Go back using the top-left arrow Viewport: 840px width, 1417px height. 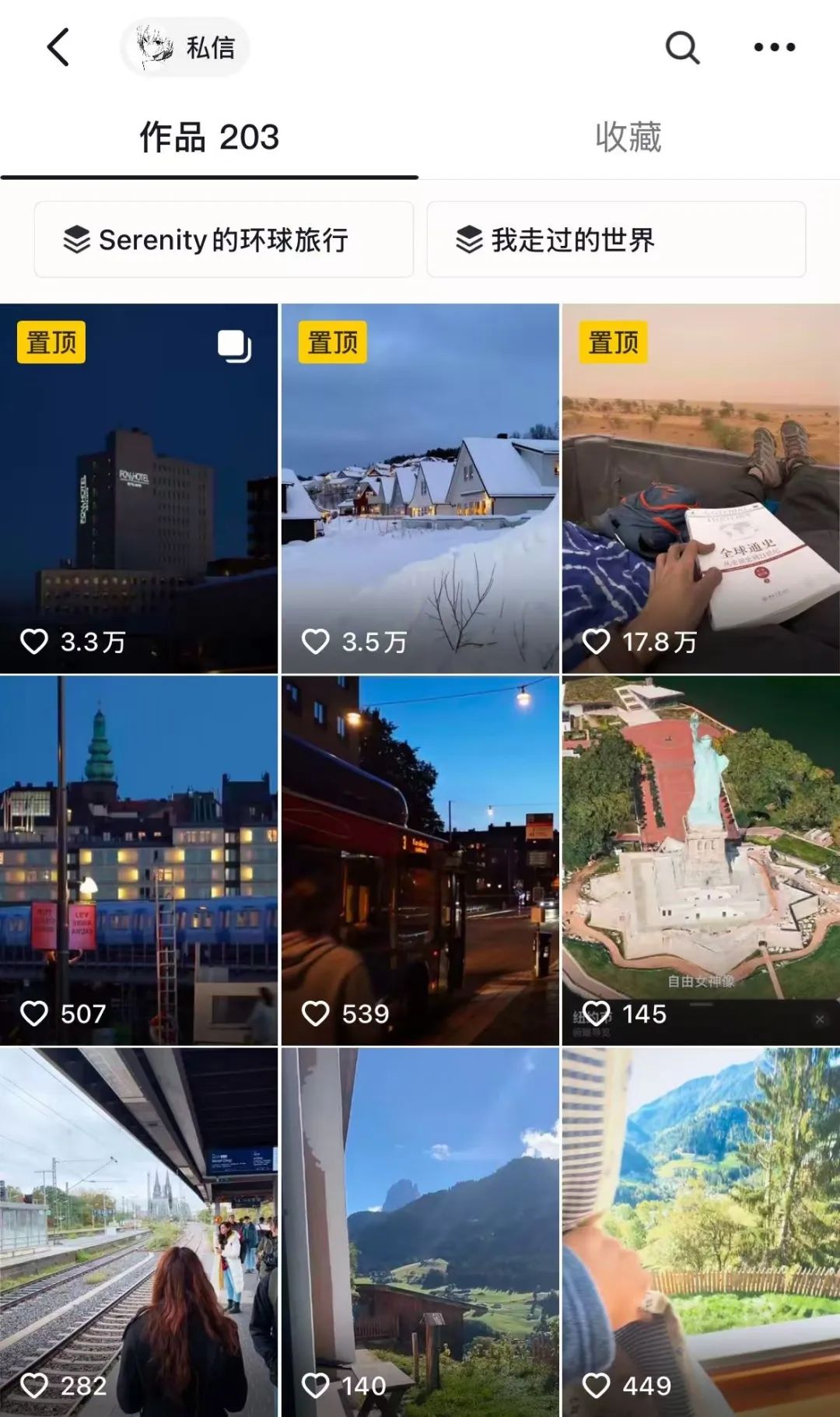coord(58,47)
